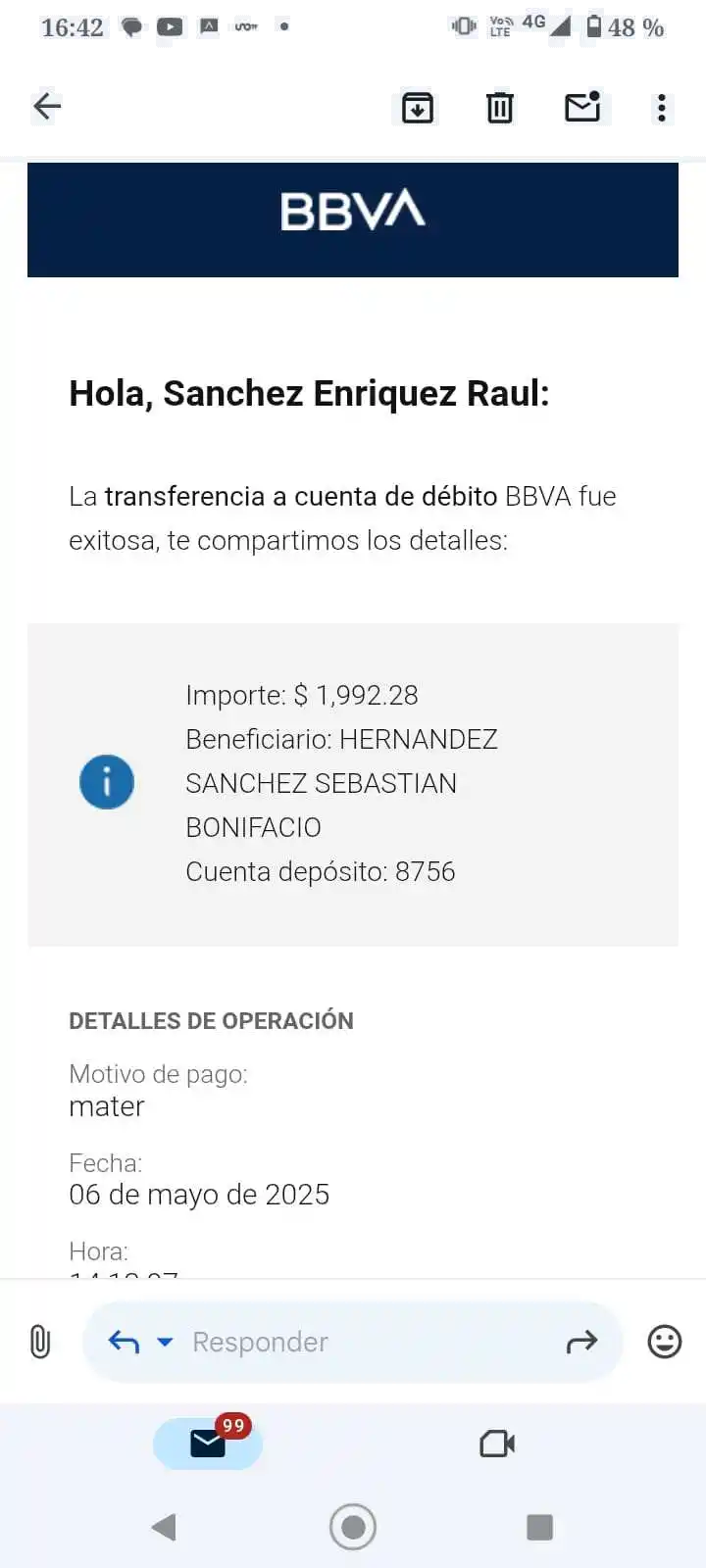Mark this email as unread

coord(582,106)
